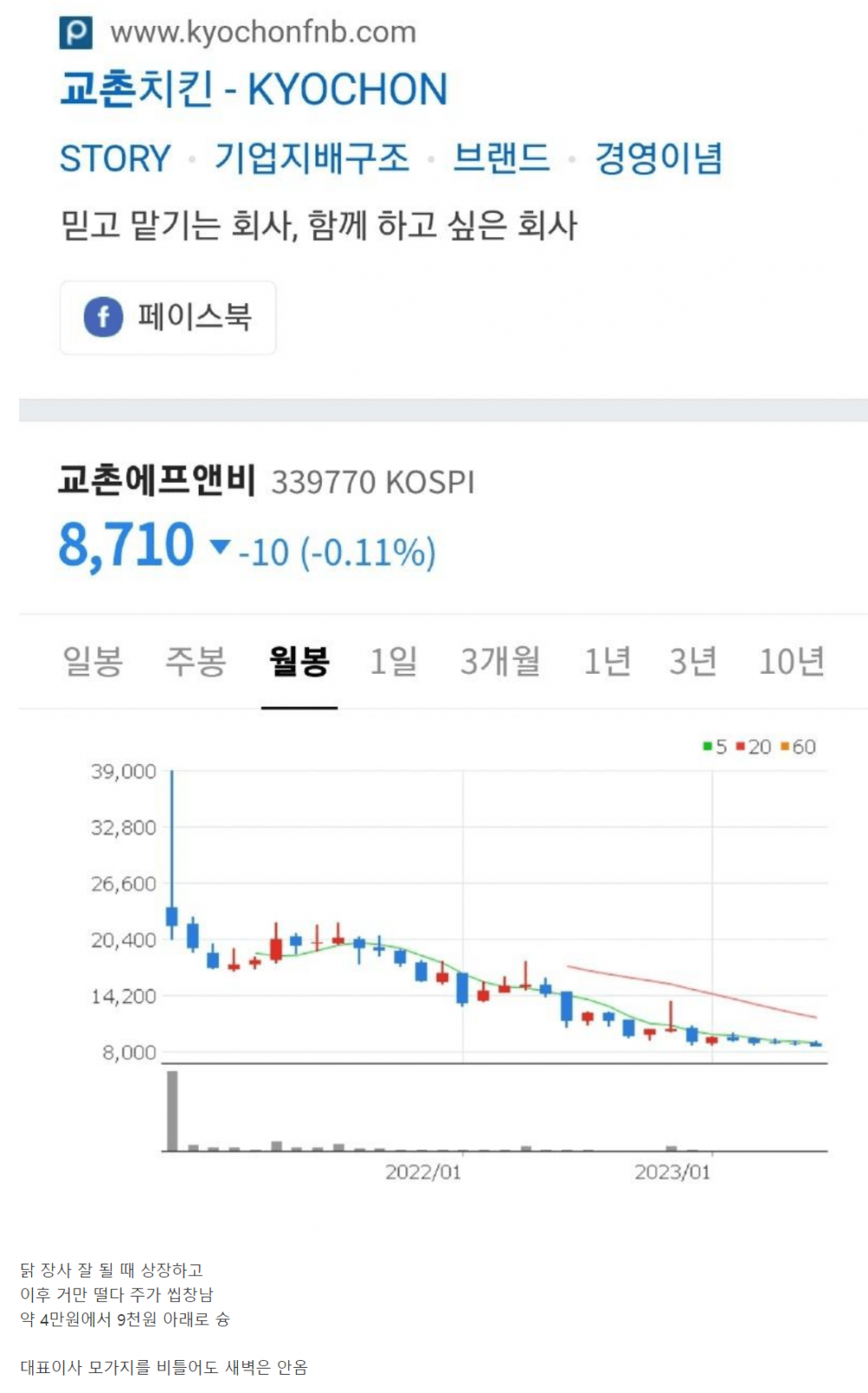This screenshot has width=868, height=1393.
Task: Open 교촌에프앤비 stock details
Action: (157, 480)
